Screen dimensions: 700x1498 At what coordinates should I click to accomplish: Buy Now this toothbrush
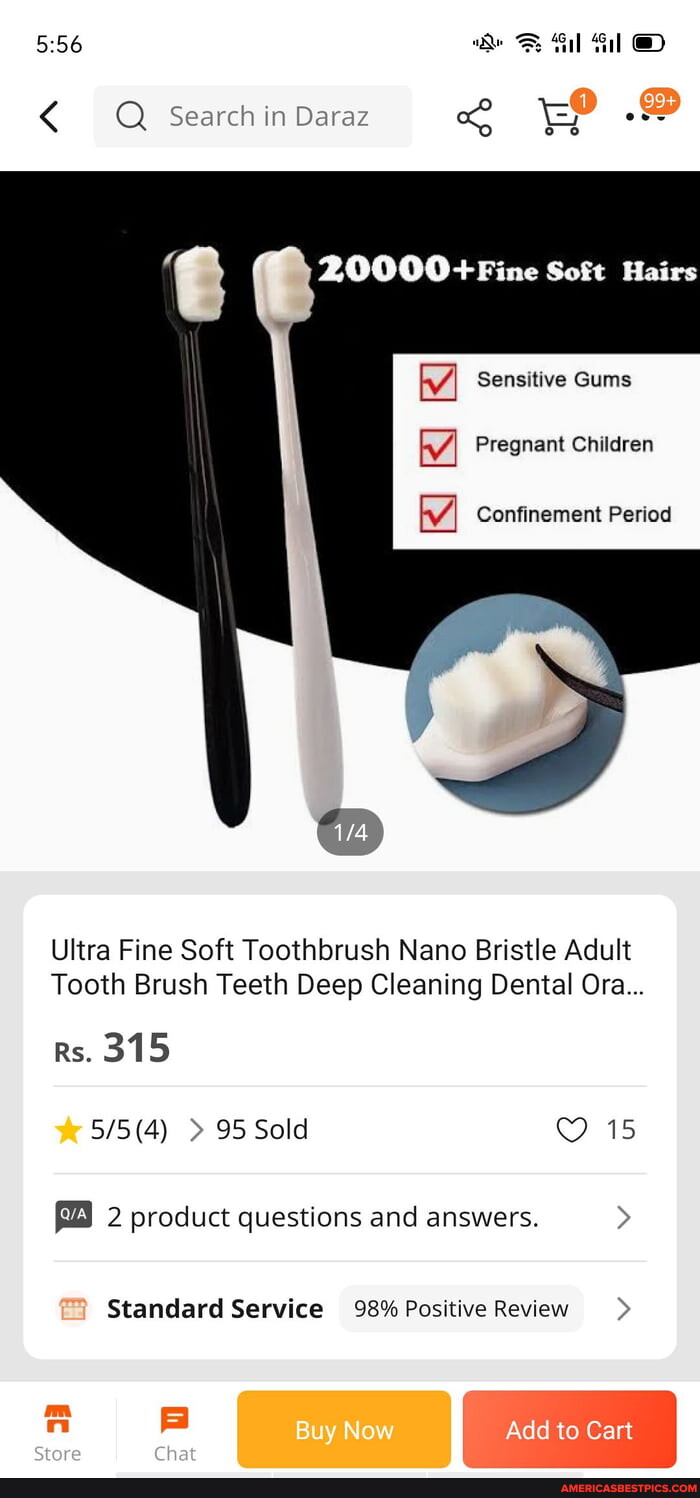click(x=344, y=1430)
